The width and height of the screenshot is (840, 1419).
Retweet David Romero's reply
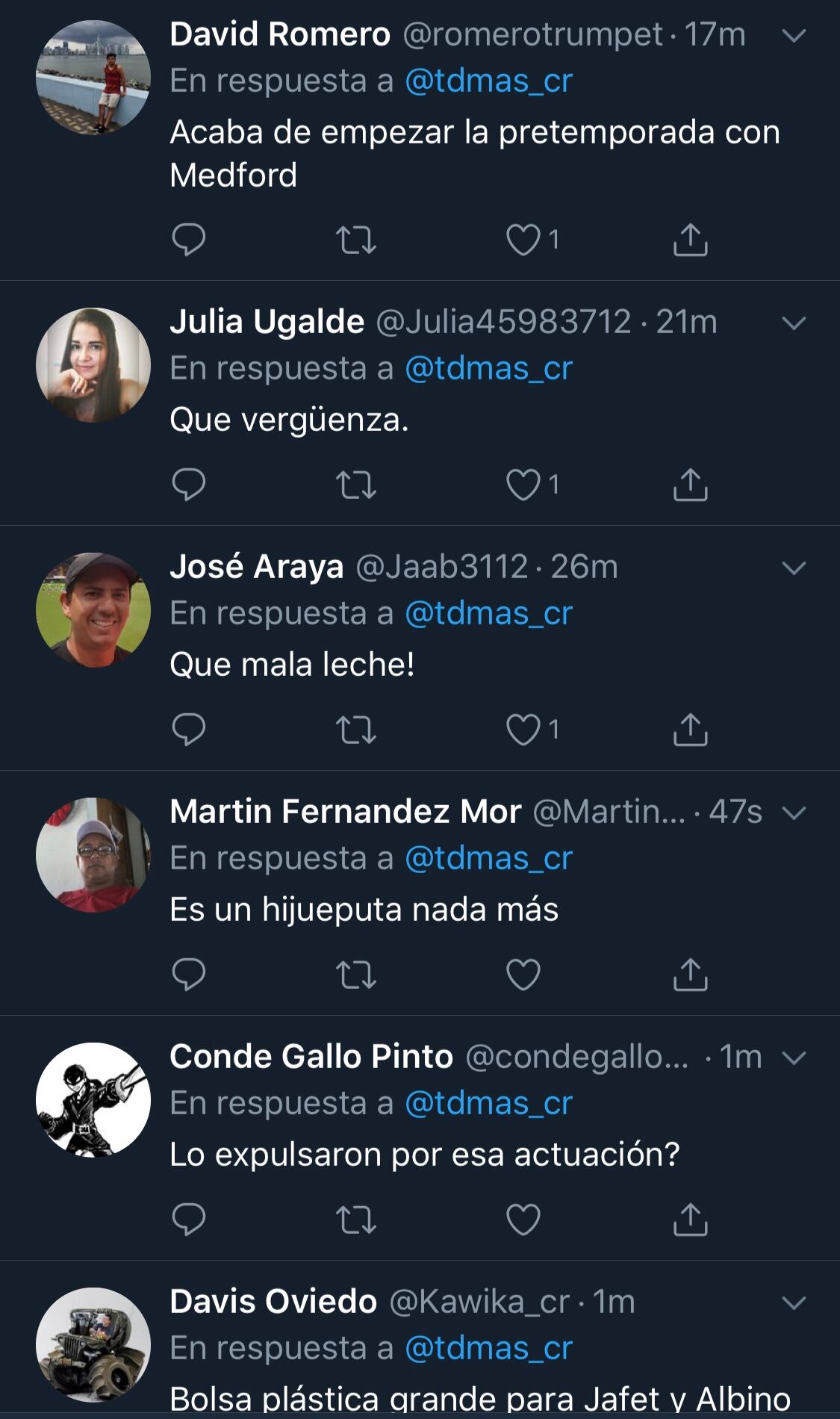click(356, 240)
